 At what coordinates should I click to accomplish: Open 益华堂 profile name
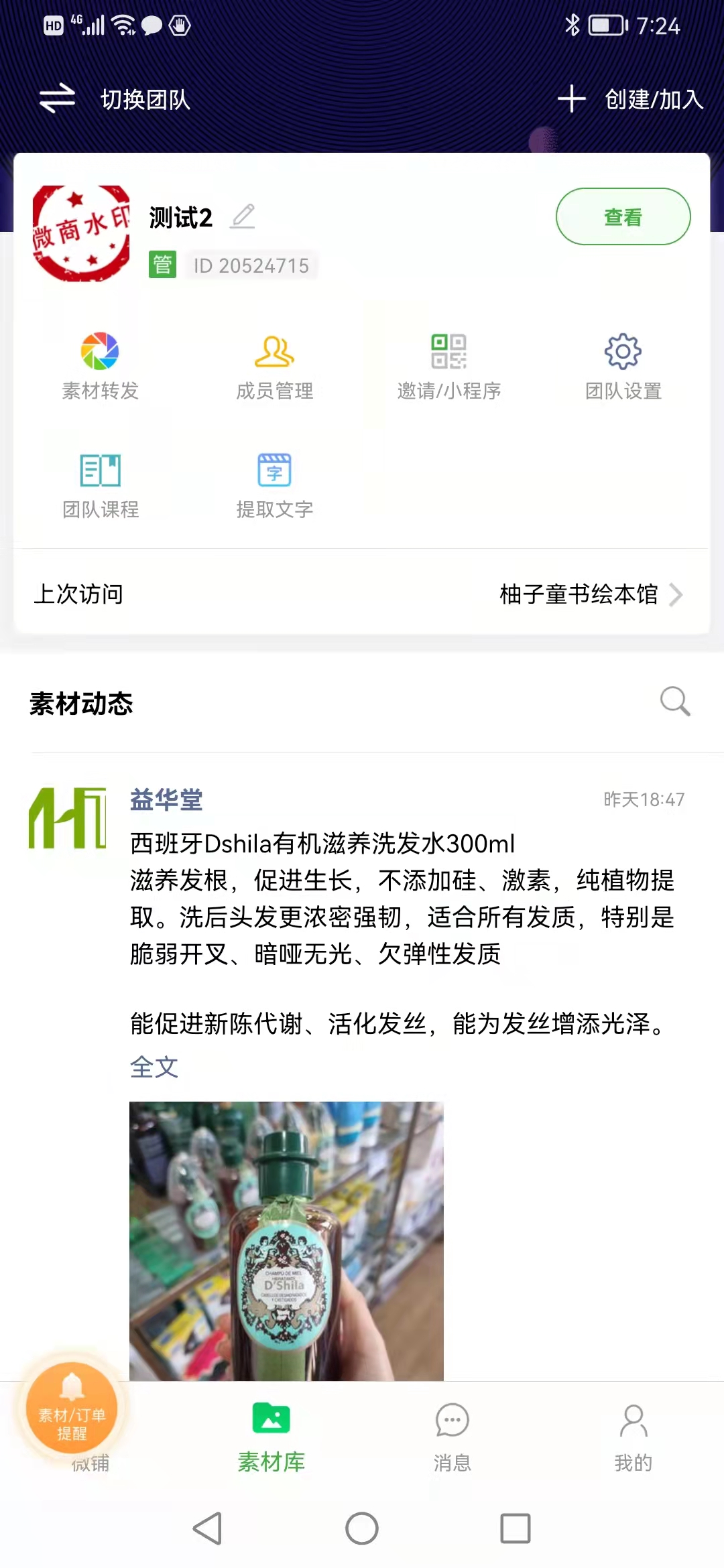pos(166,799)
